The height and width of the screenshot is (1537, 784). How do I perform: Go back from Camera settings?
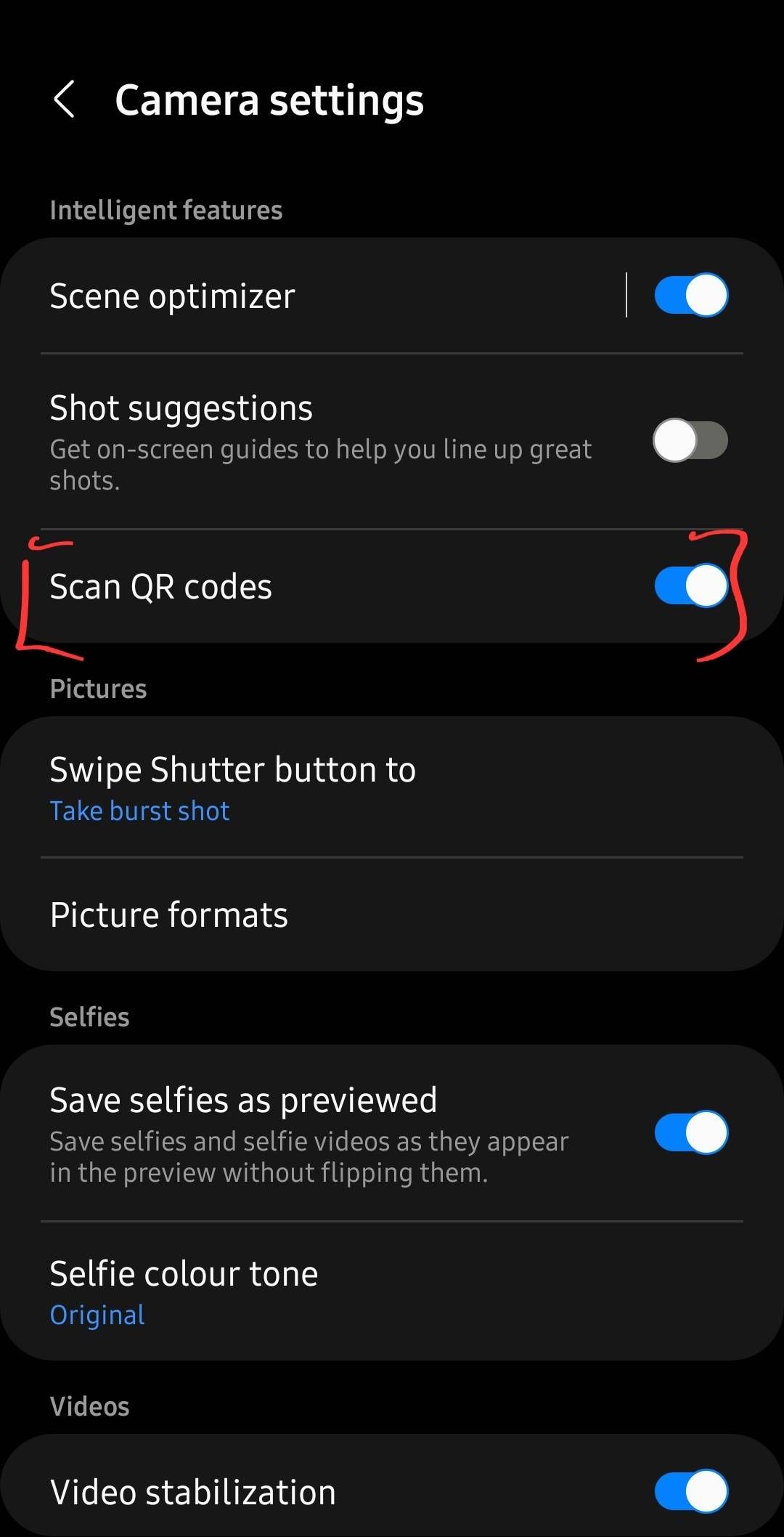[65, 100]
